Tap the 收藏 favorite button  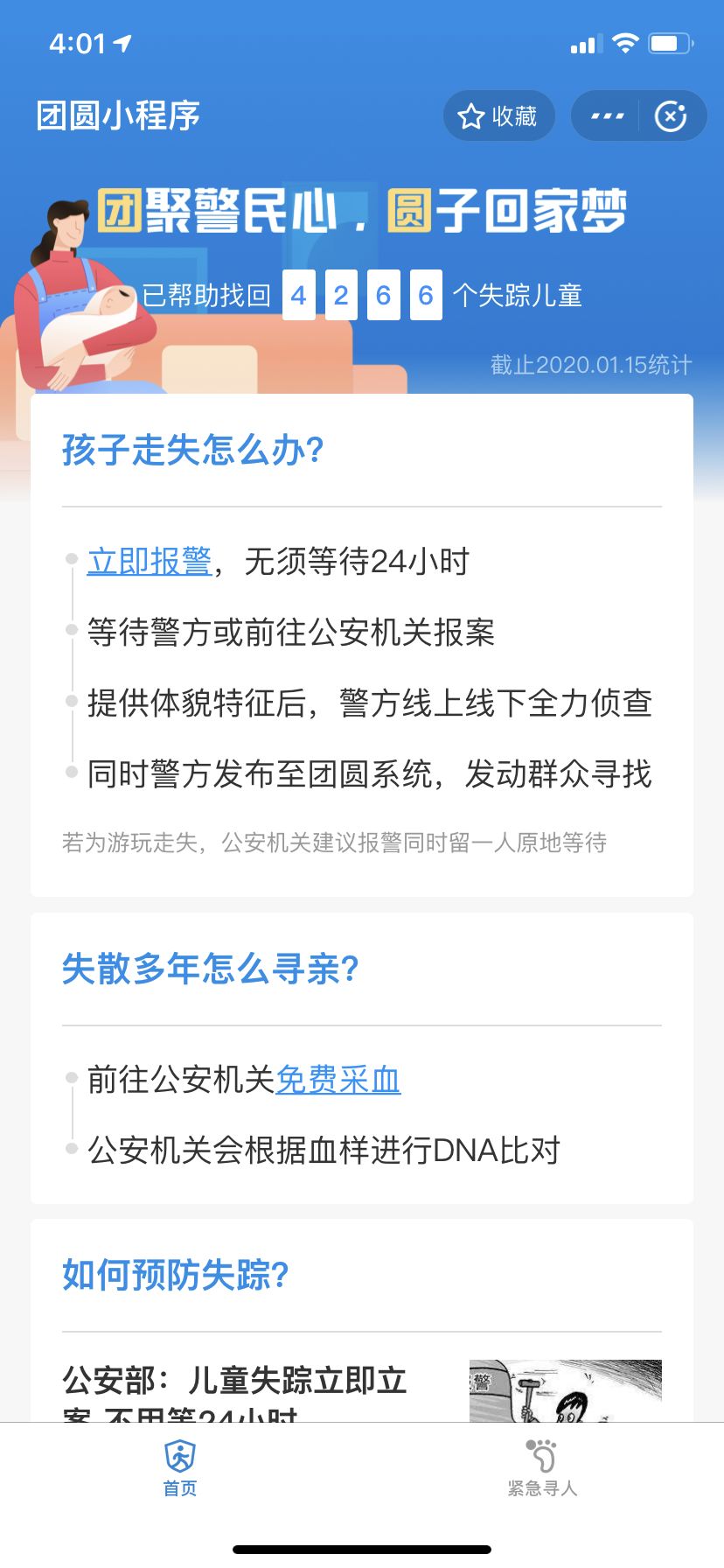[498, 115]
